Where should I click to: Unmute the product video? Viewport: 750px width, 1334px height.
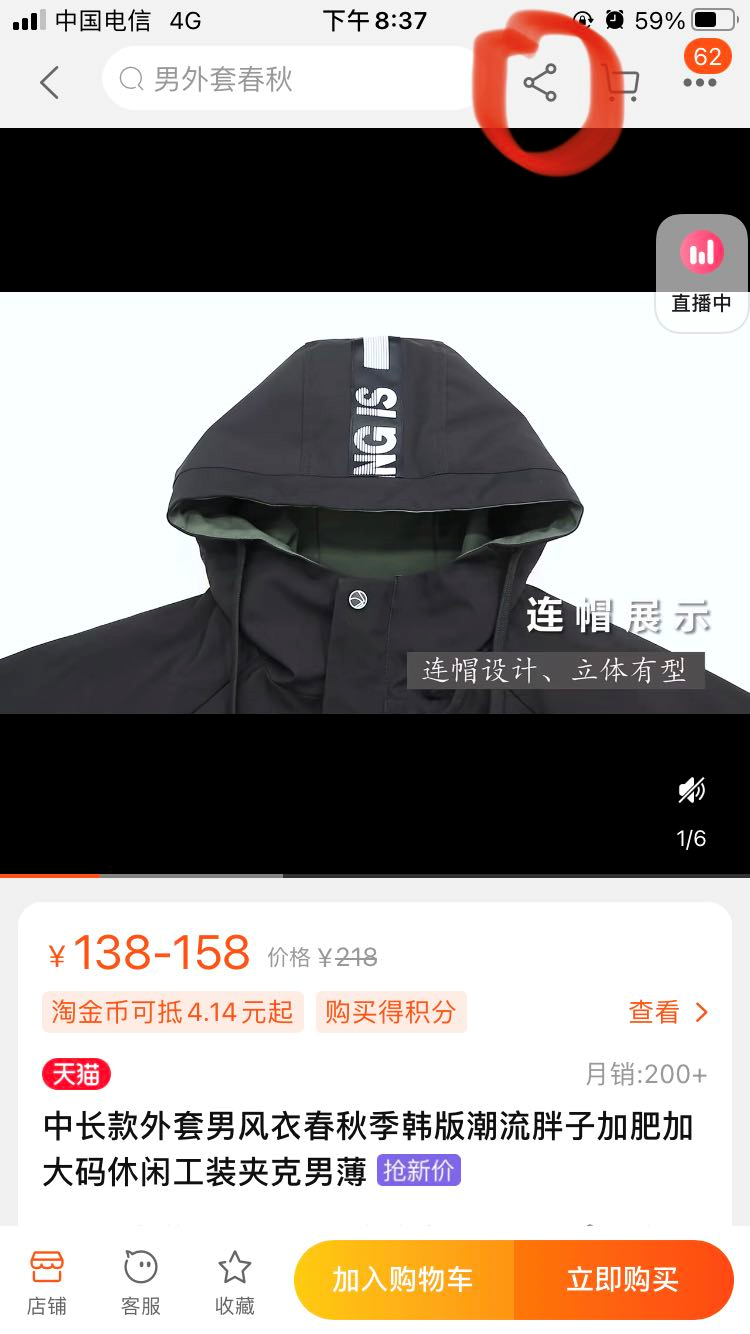coord(691,791)
